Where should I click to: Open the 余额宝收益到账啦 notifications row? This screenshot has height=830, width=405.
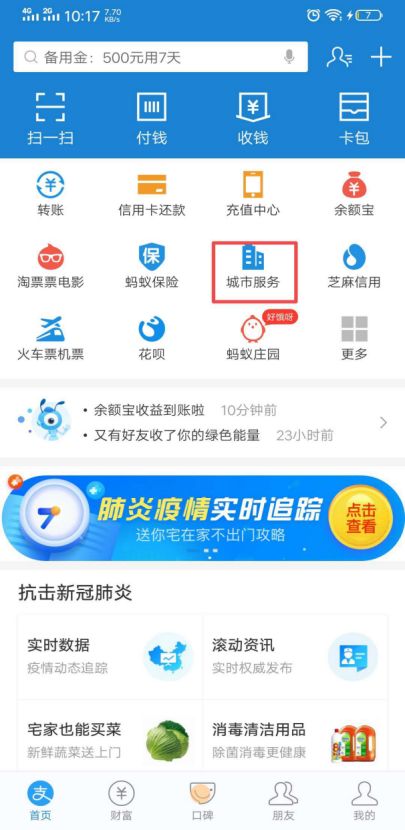202,422
